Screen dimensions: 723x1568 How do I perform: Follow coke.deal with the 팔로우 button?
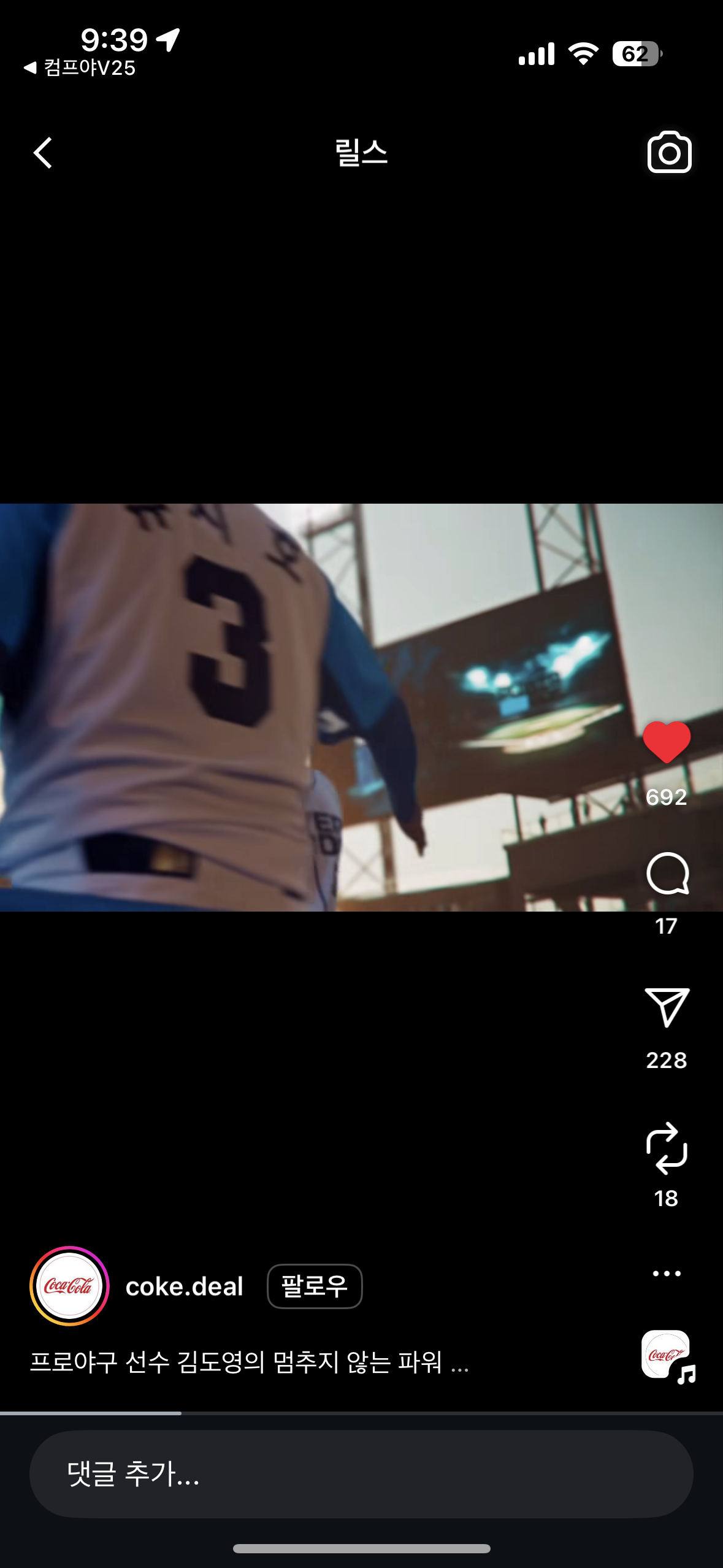[315, 1286]
